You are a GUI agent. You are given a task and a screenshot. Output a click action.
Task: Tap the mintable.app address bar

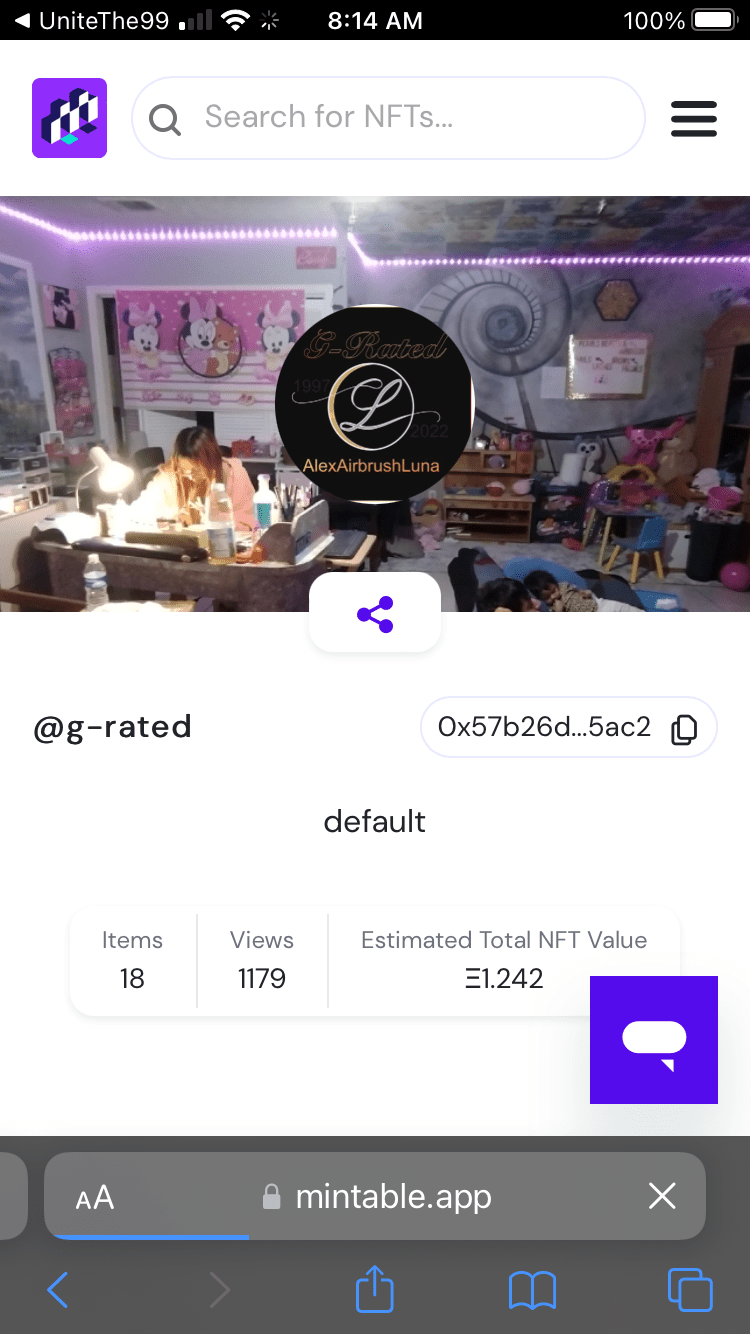(392, 1197)
